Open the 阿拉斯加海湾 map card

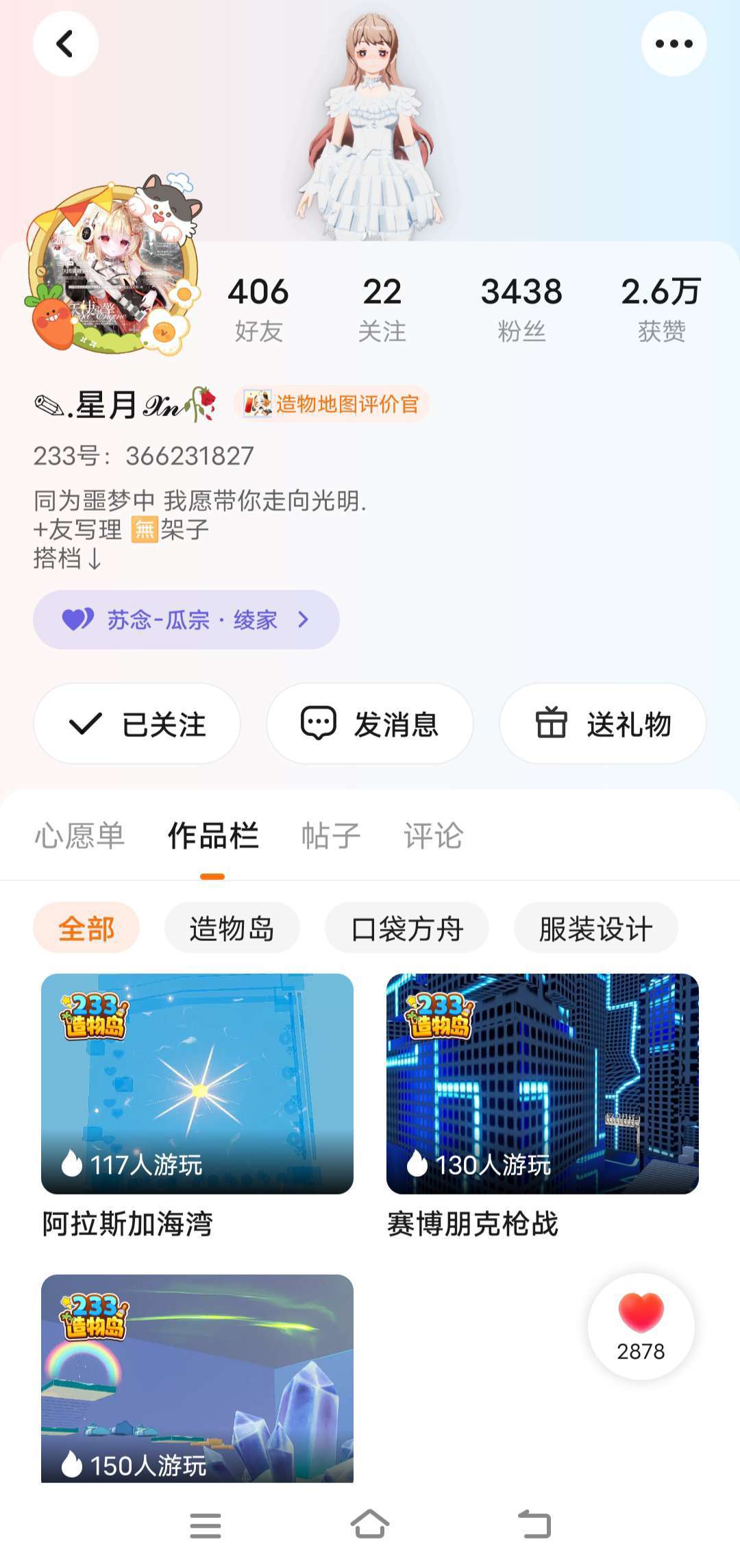click(197, 1084)
